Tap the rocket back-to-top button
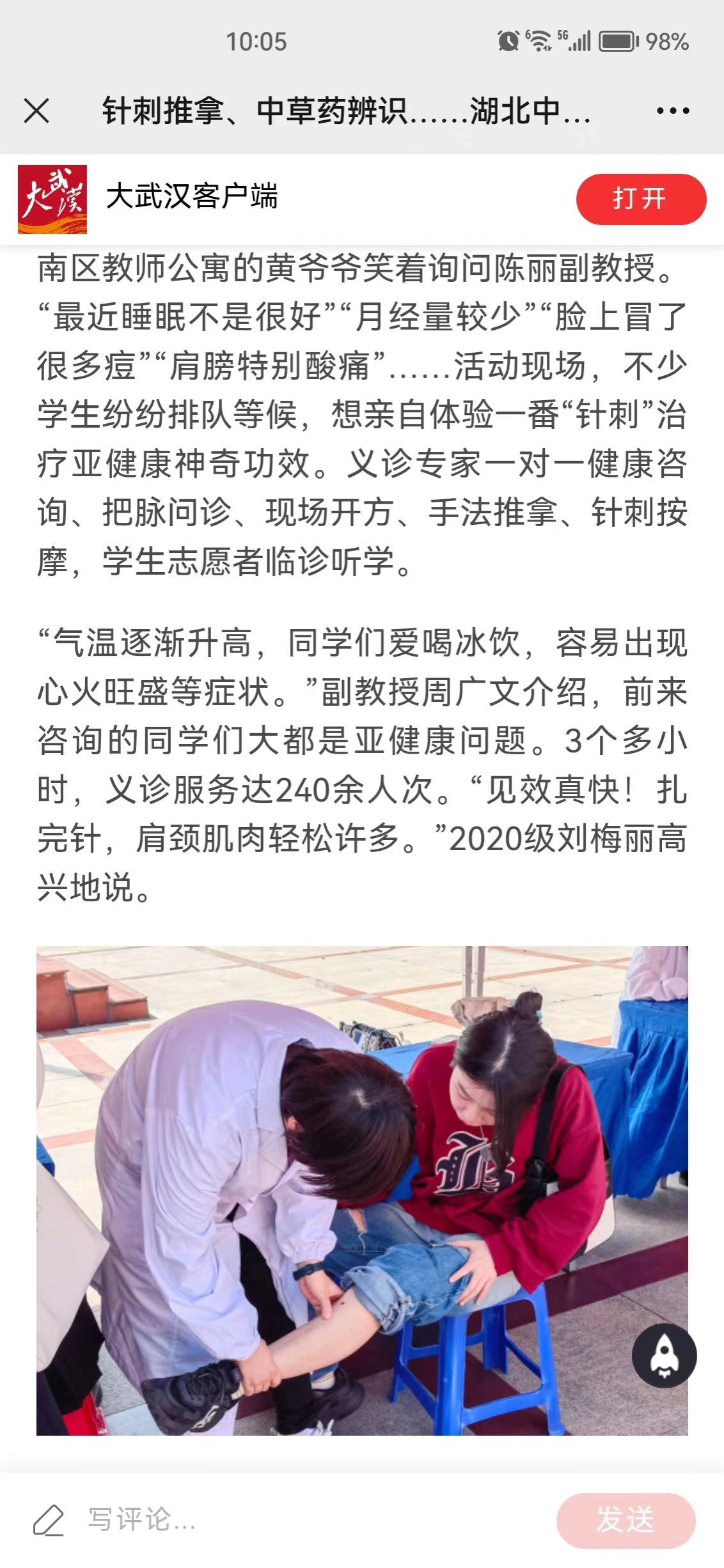The image size is (724, 1568). click(x=664, y=1355)
